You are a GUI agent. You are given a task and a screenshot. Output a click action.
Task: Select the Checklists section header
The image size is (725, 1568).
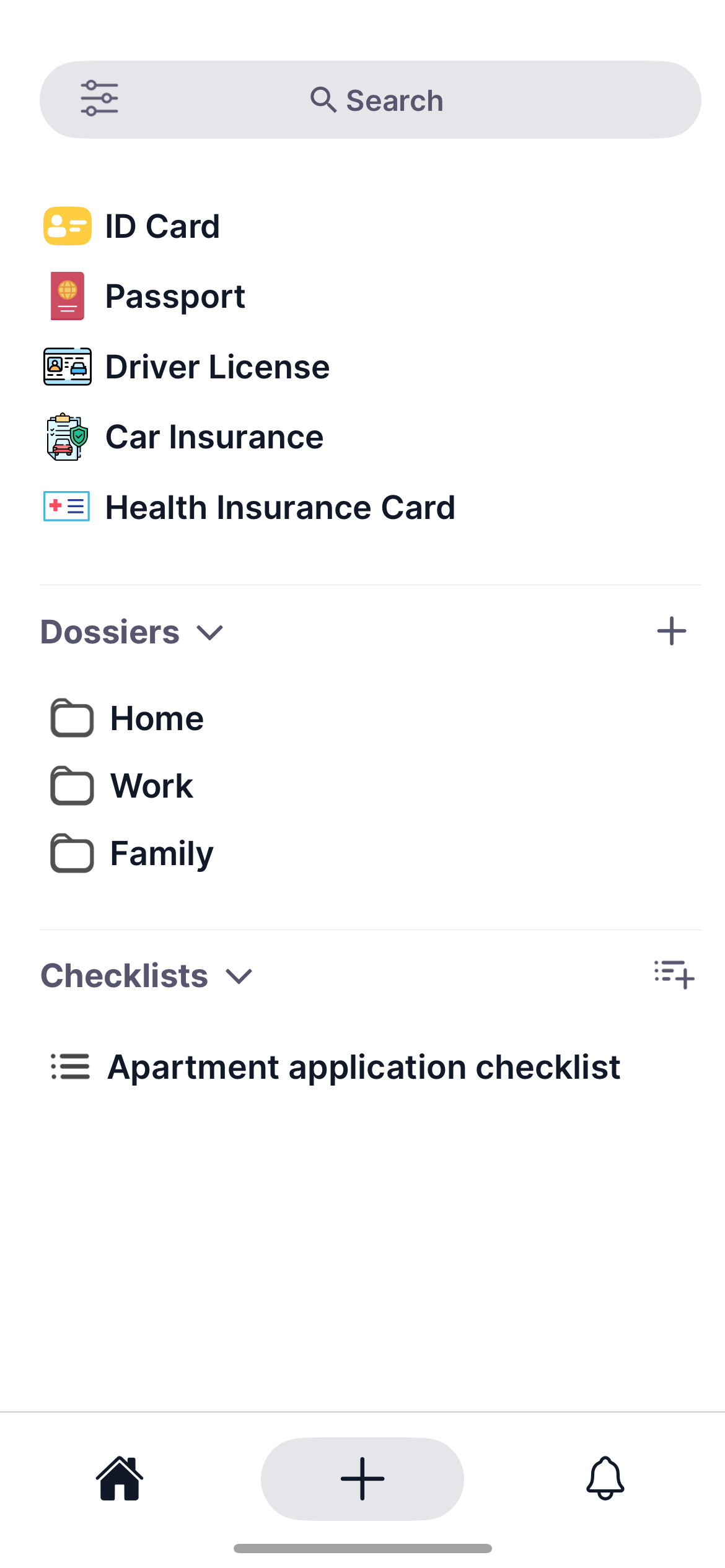pyautogui.click(x=124, y=975)
